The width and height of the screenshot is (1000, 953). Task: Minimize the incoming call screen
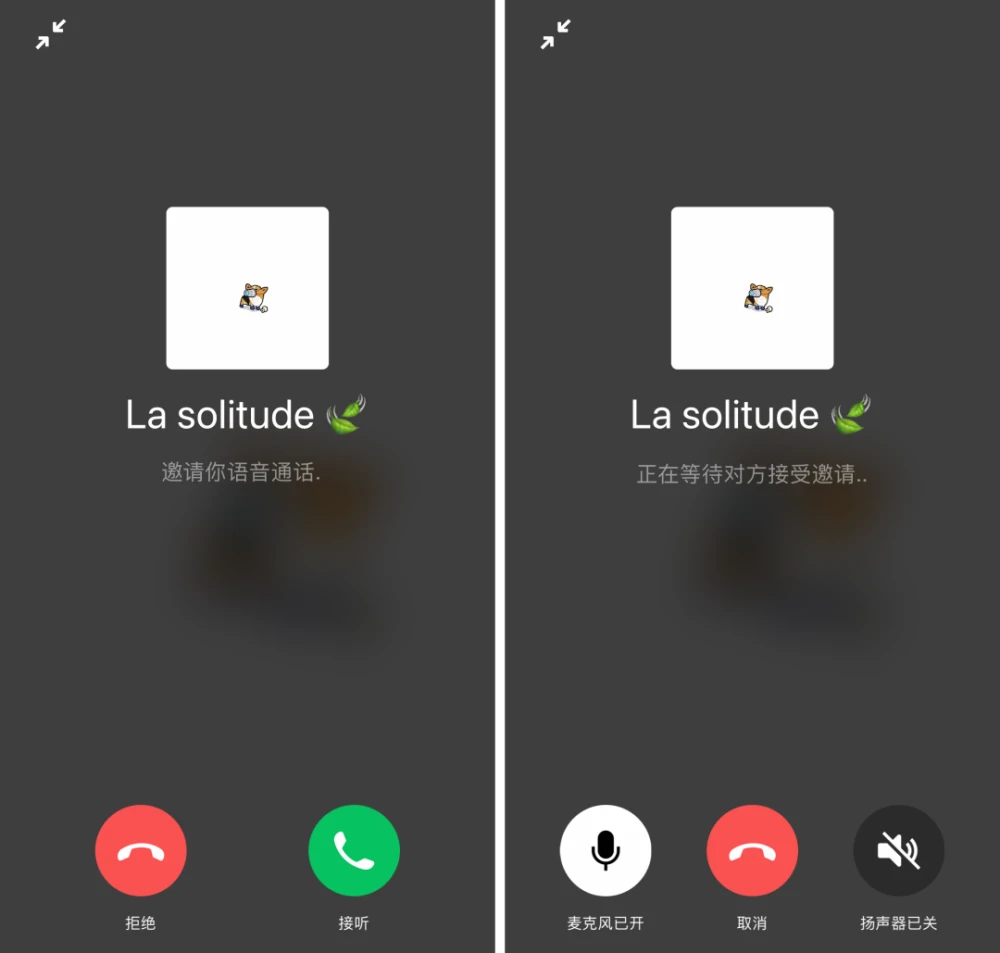(50, 35)
